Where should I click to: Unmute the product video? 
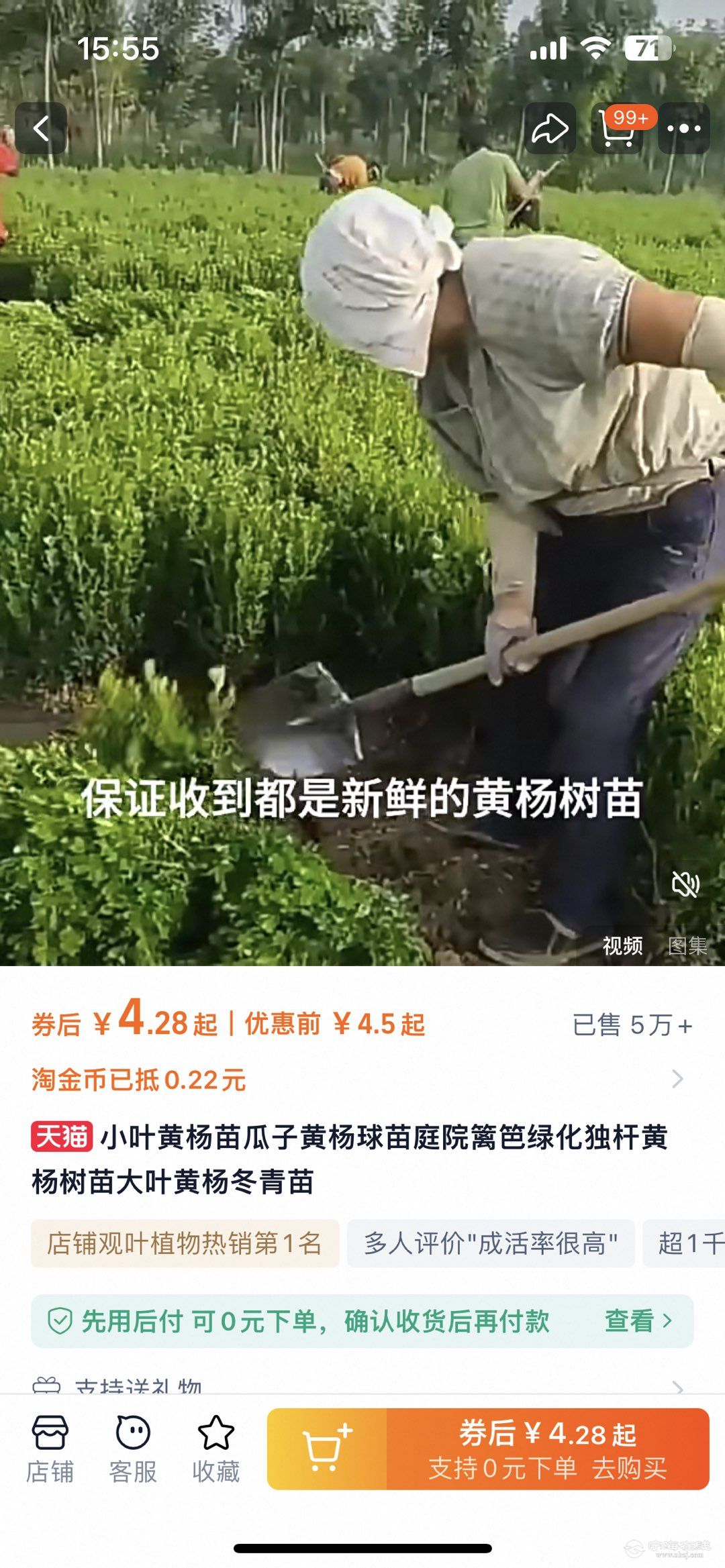685,884
